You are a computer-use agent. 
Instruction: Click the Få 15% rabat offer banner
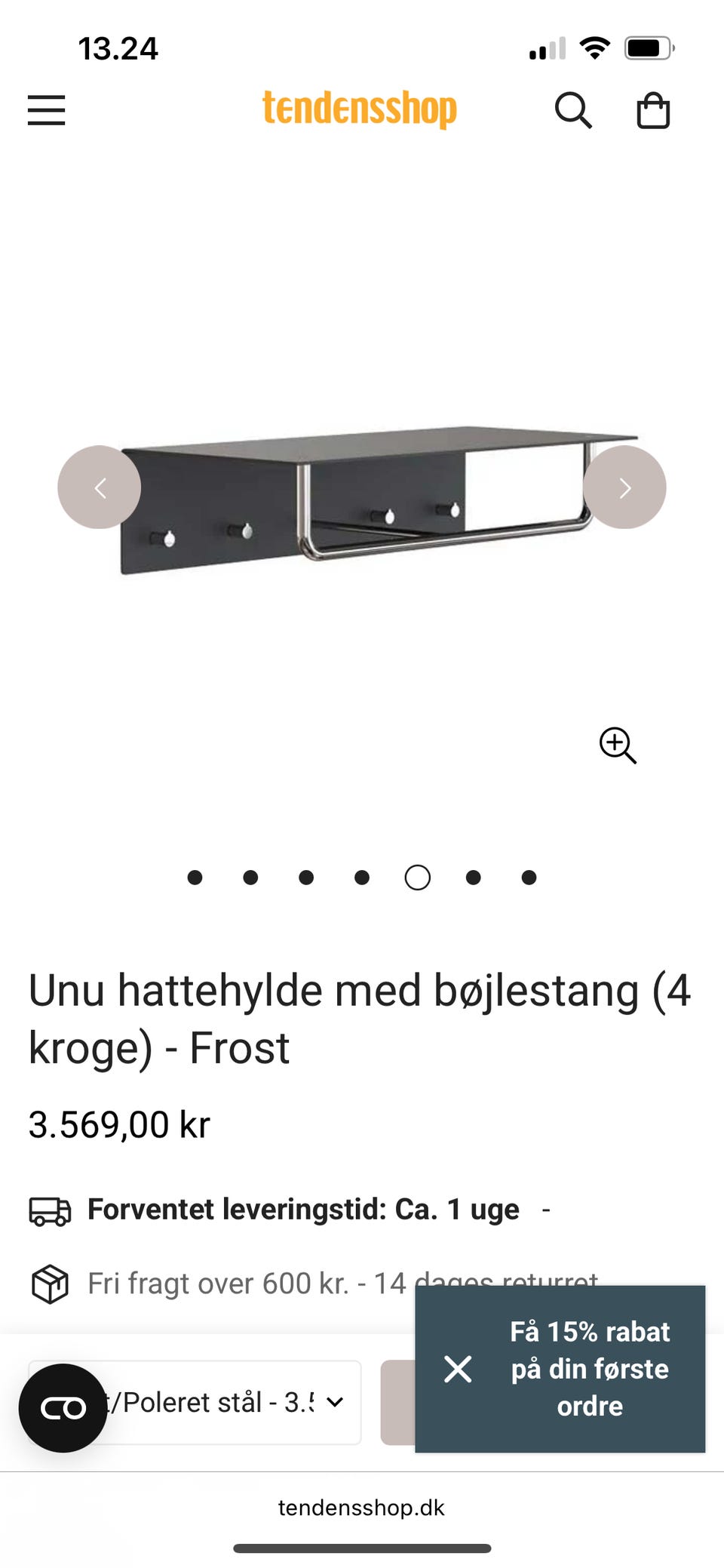(589, 1369)
